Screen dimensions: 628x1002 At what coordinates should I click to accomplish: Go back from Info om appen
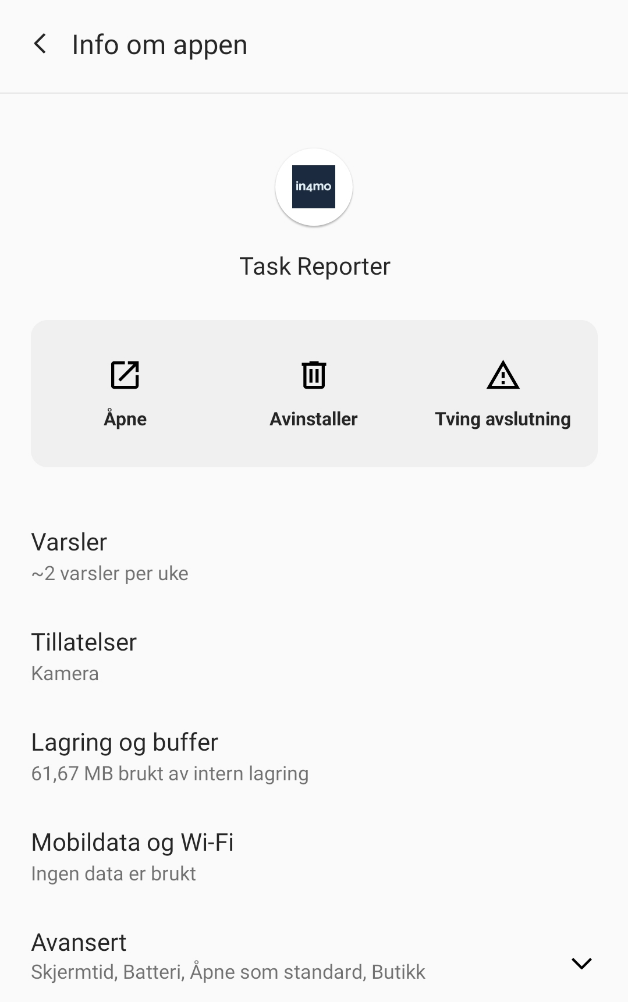pos(40,44)
